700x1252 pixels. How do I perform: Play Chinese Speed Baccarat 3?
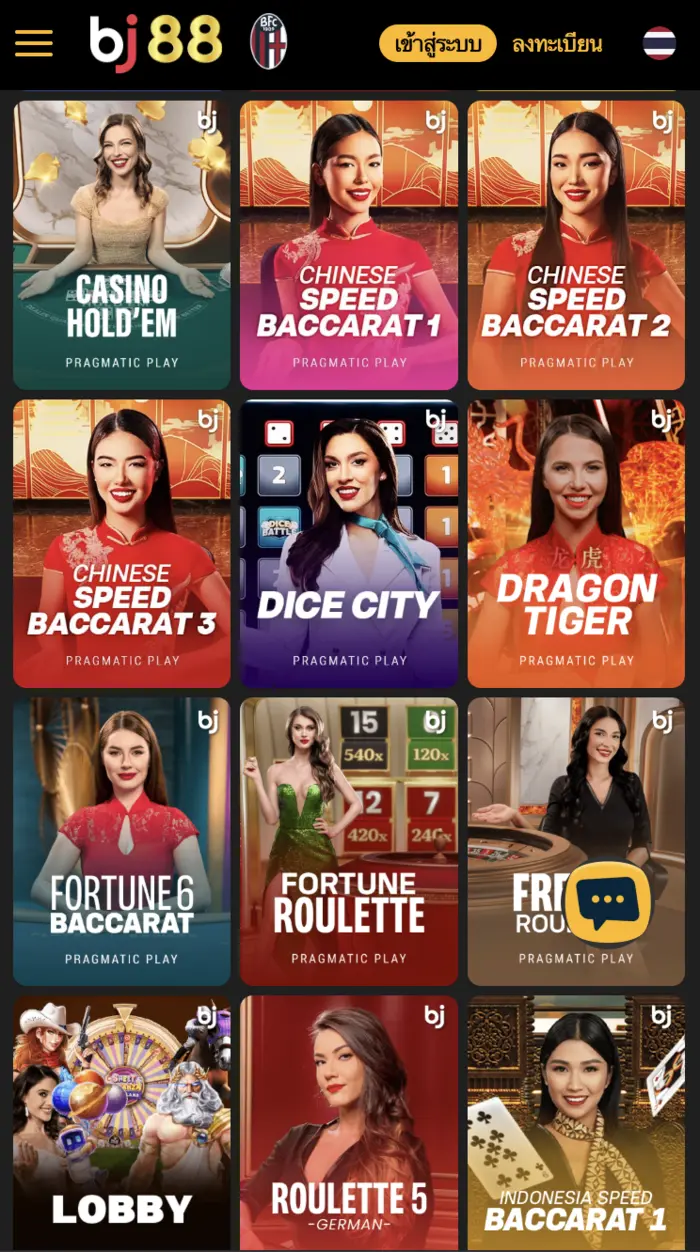pos(122,543)
